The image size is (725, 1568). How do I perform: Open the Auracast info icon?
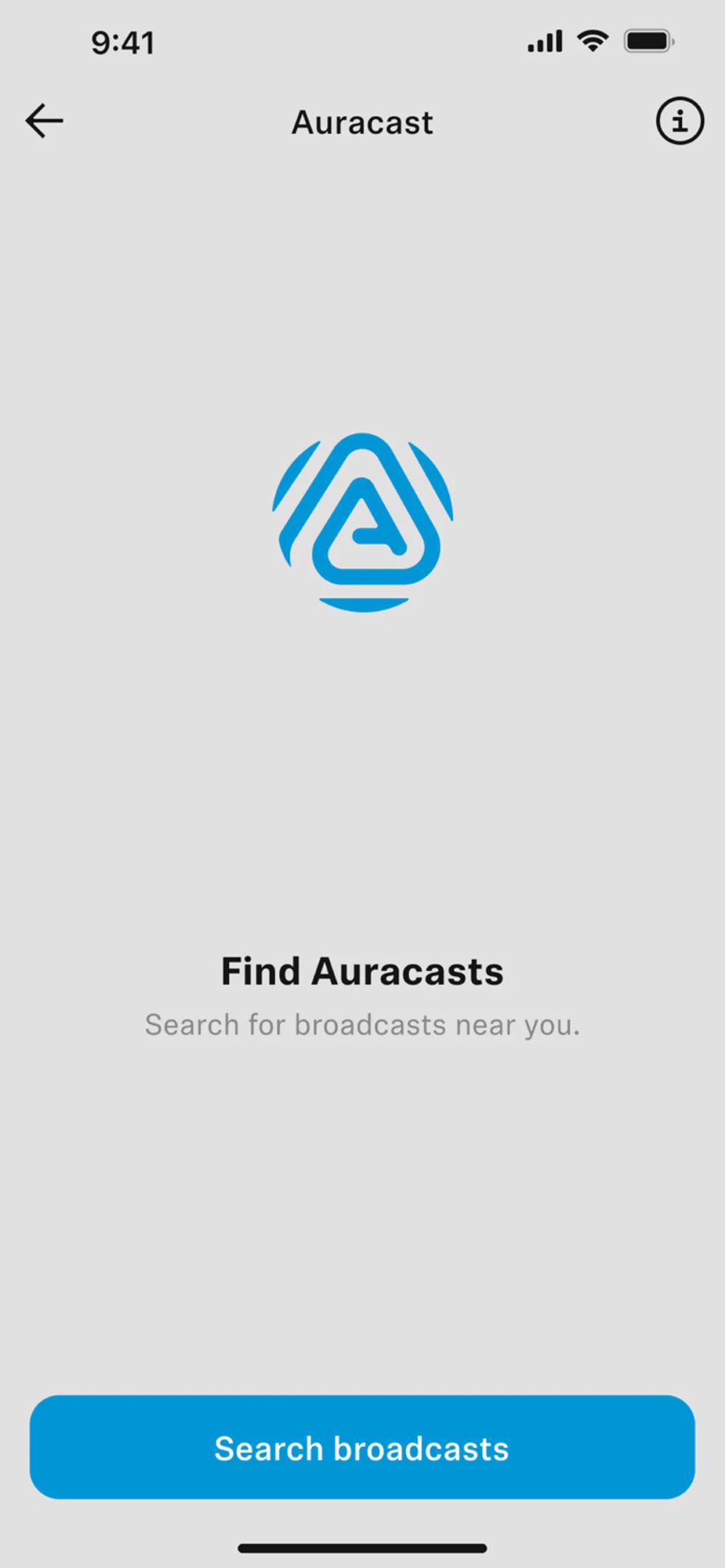[x=679, y=121]
